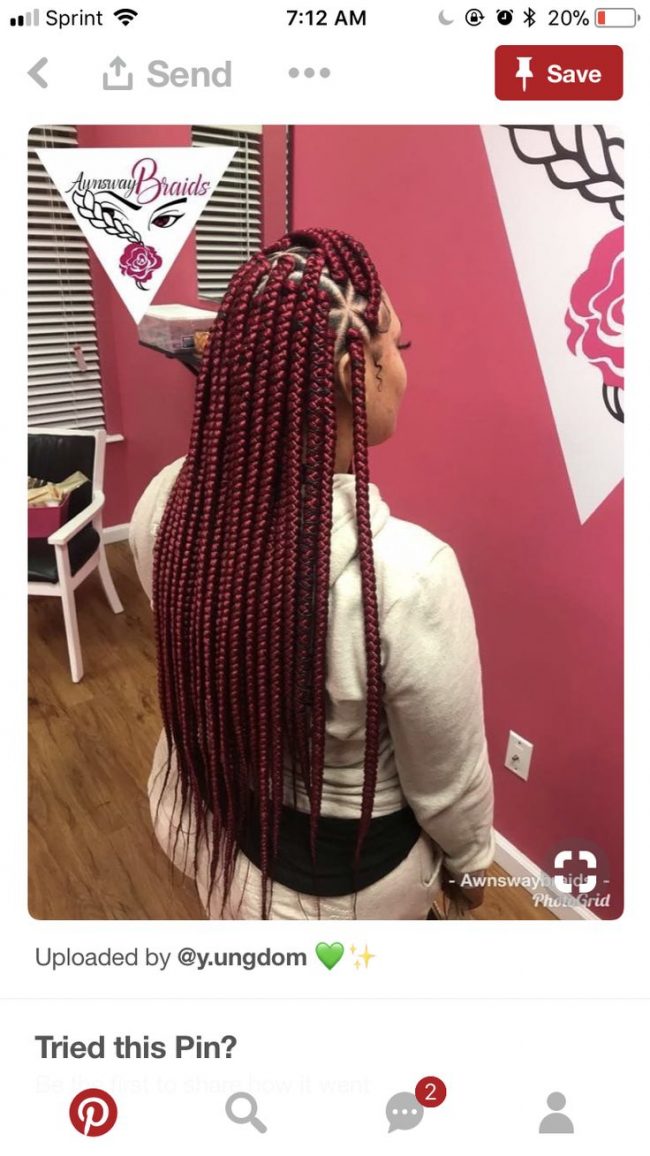Open the braids pin image
650x1156 pixels.
326,522
